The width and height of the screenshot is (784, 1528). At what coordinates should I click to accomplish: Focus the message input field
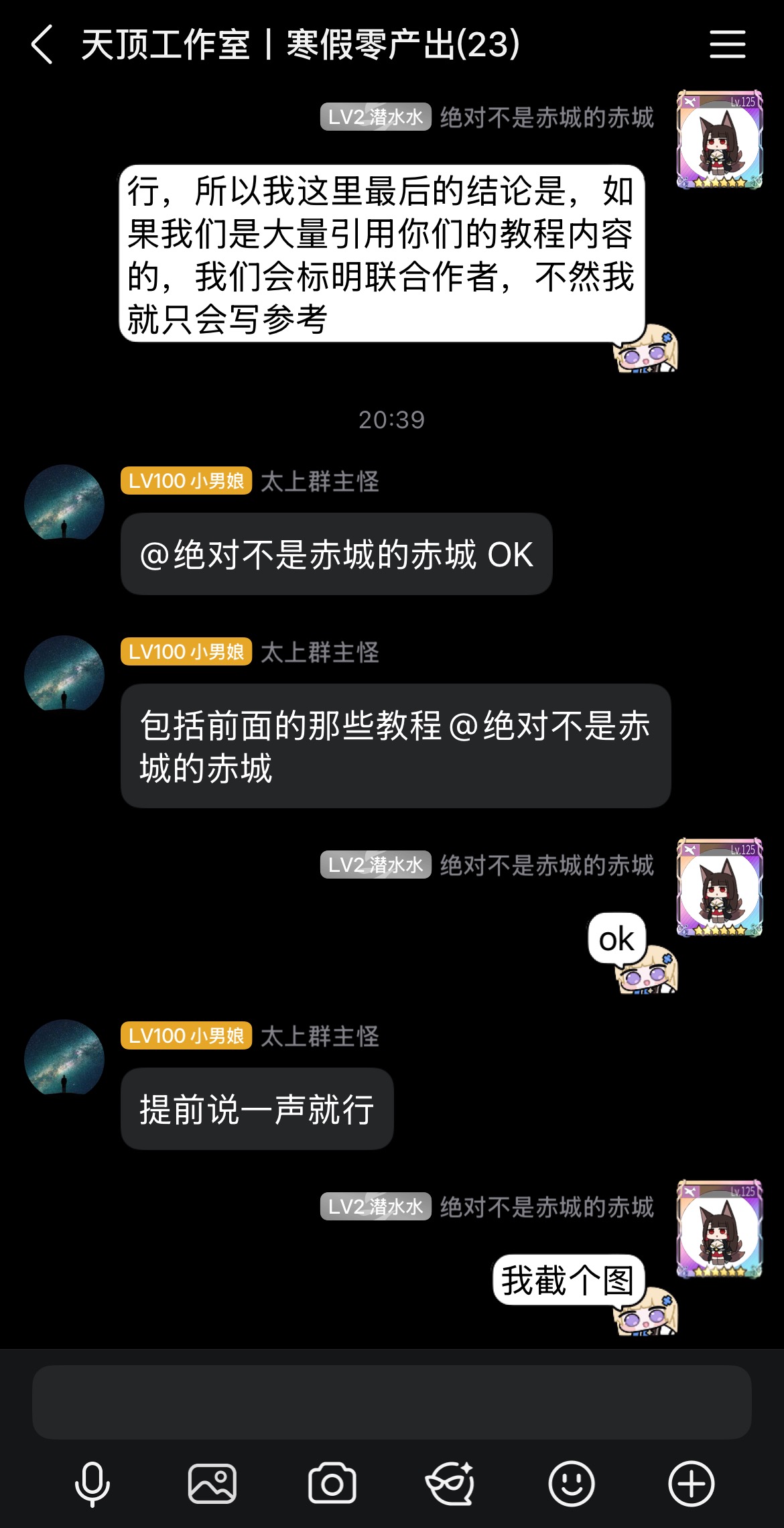pos(391,1402)
